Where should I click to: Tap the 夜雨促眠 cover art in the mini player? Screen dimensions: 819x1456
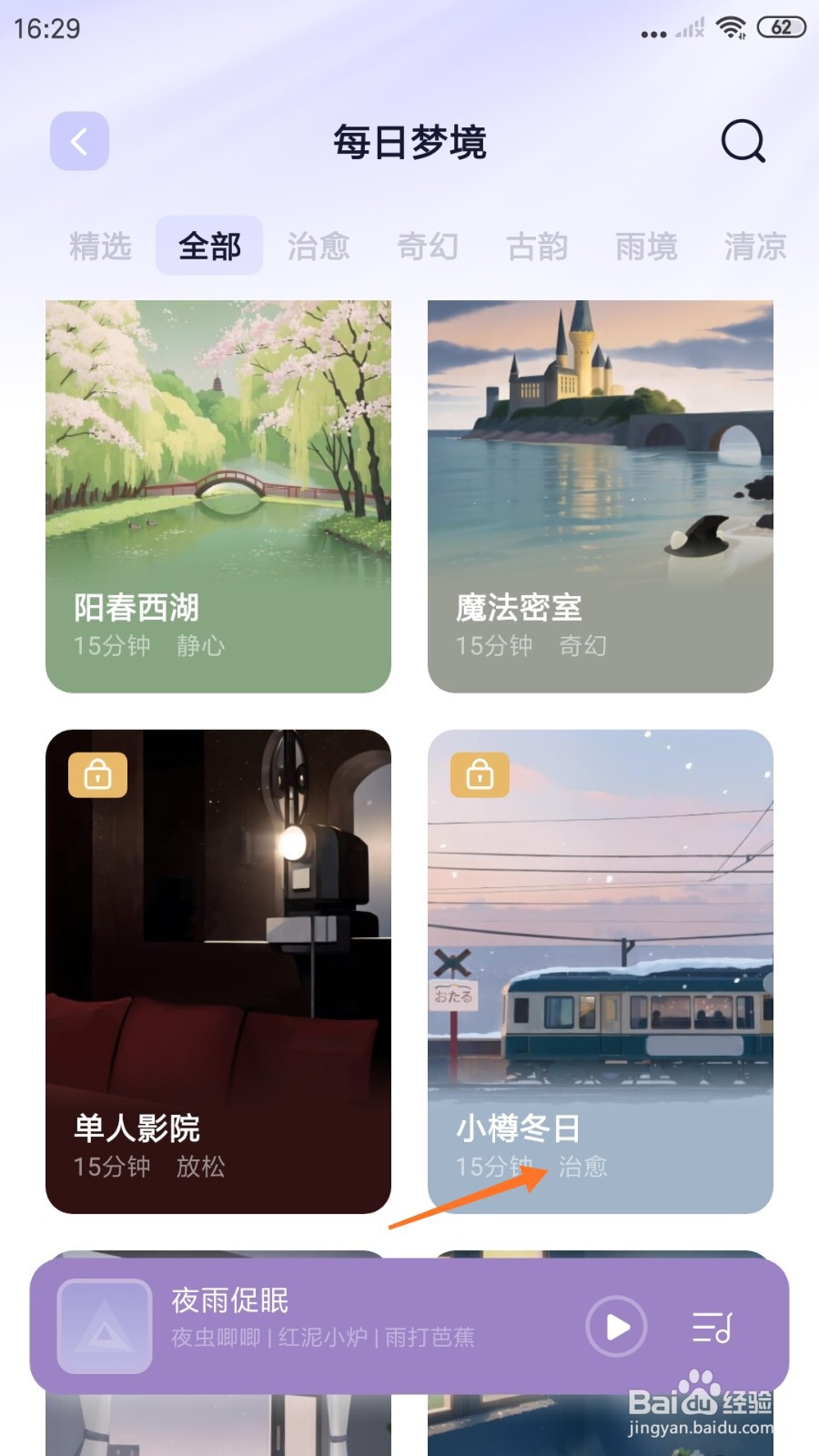click(x=105, y=1327)
